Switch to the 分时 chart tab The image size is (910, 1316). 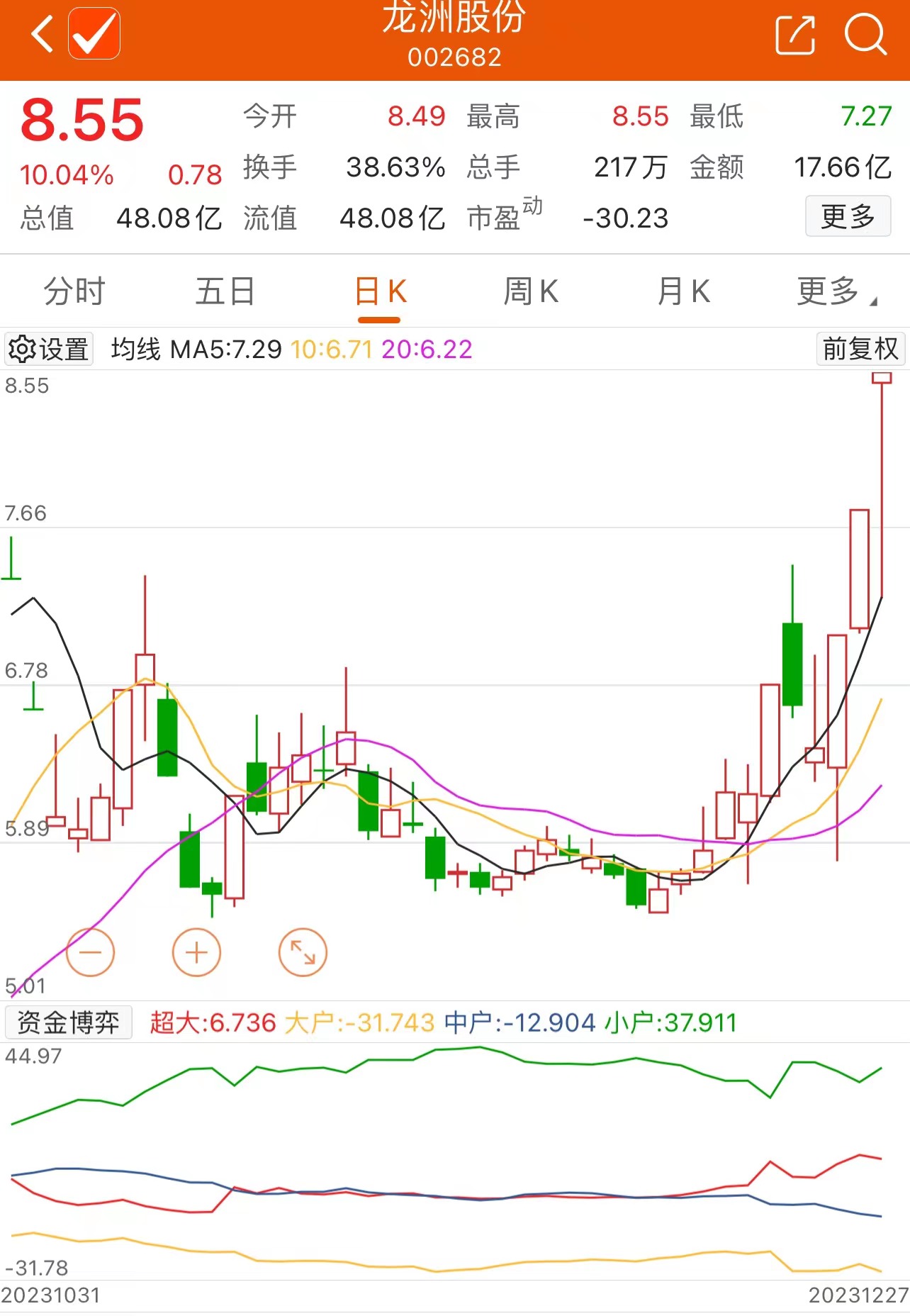pos(74,291)
